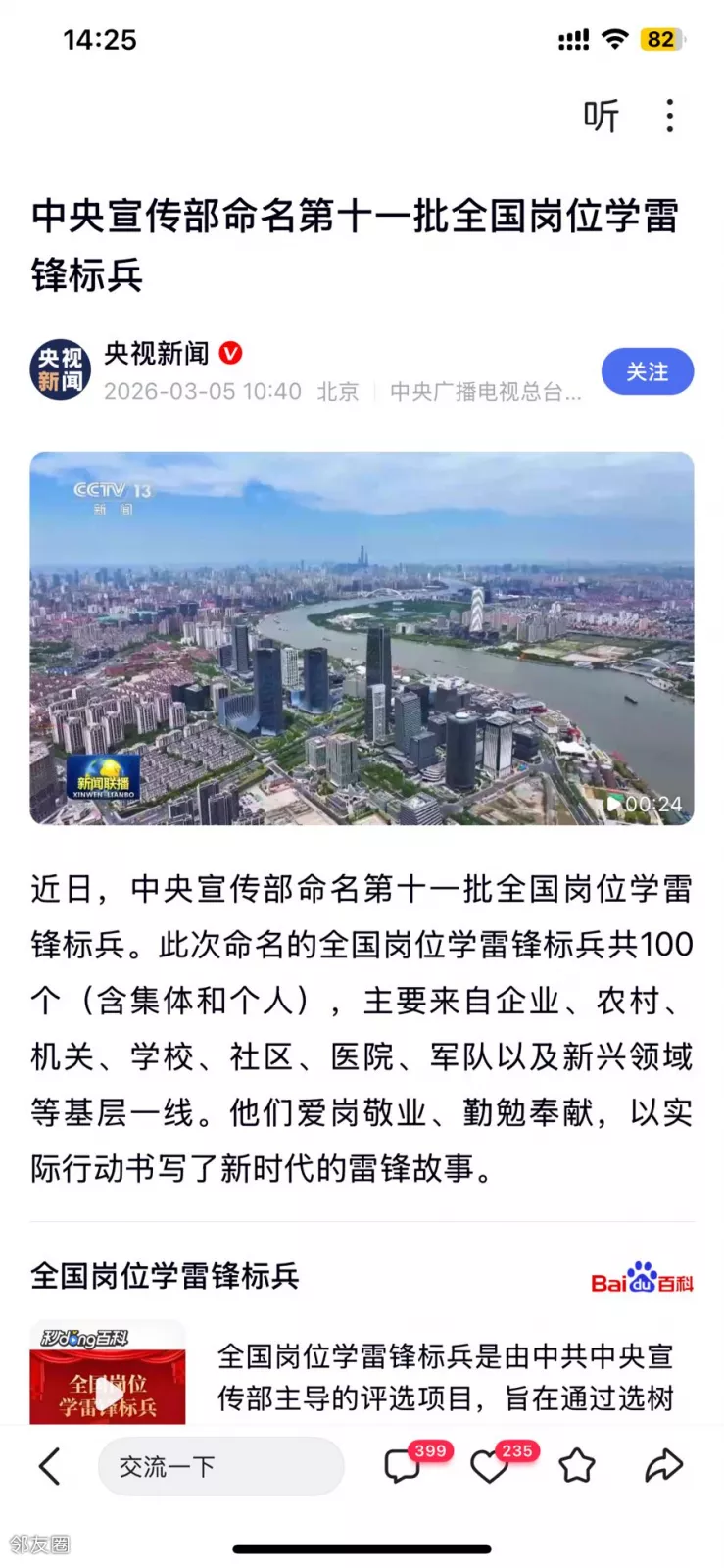Share this article via the arrow icon
Viewport: 724px width, 1568px height.
click(663, 1466)
